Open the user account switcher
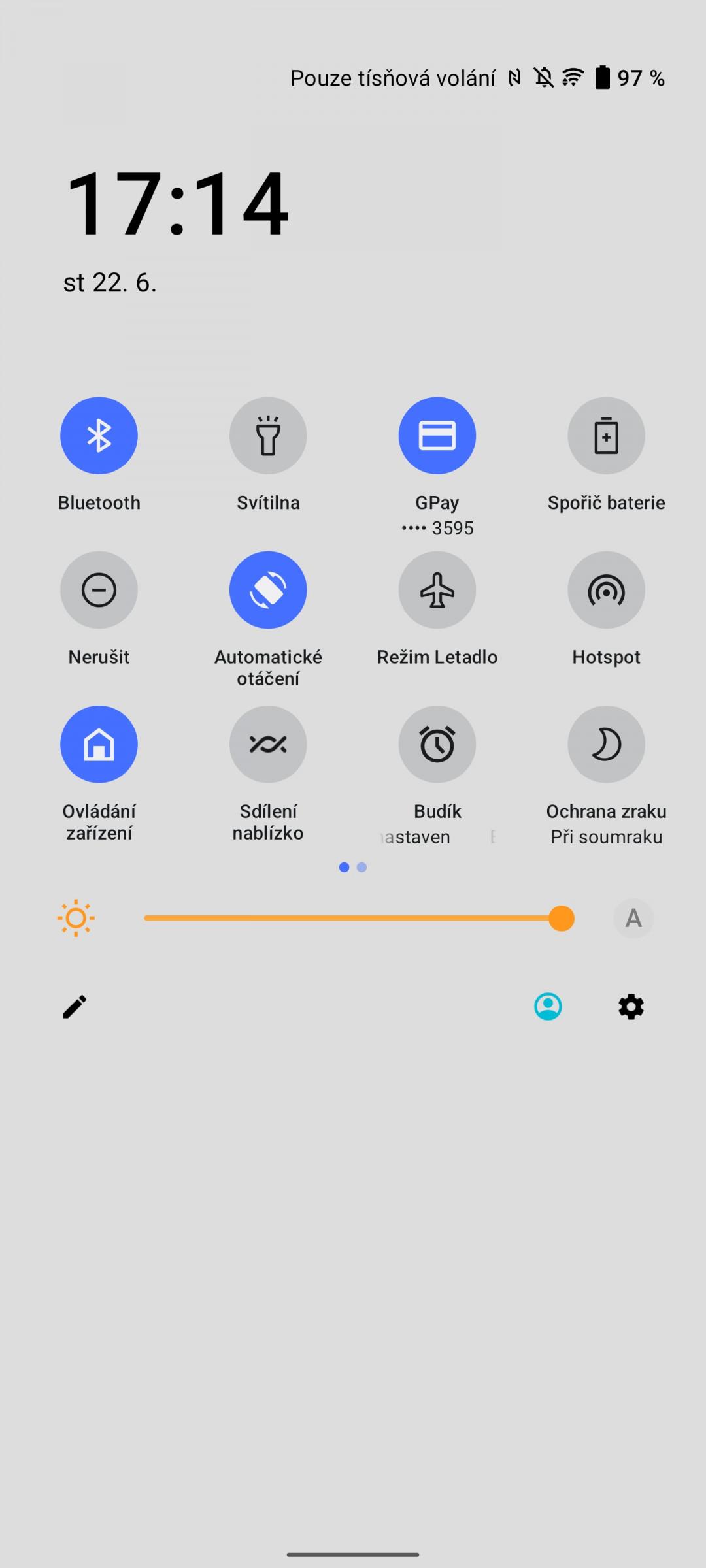The width and height of the screenshot is (706, 1568). [548, 1007]
